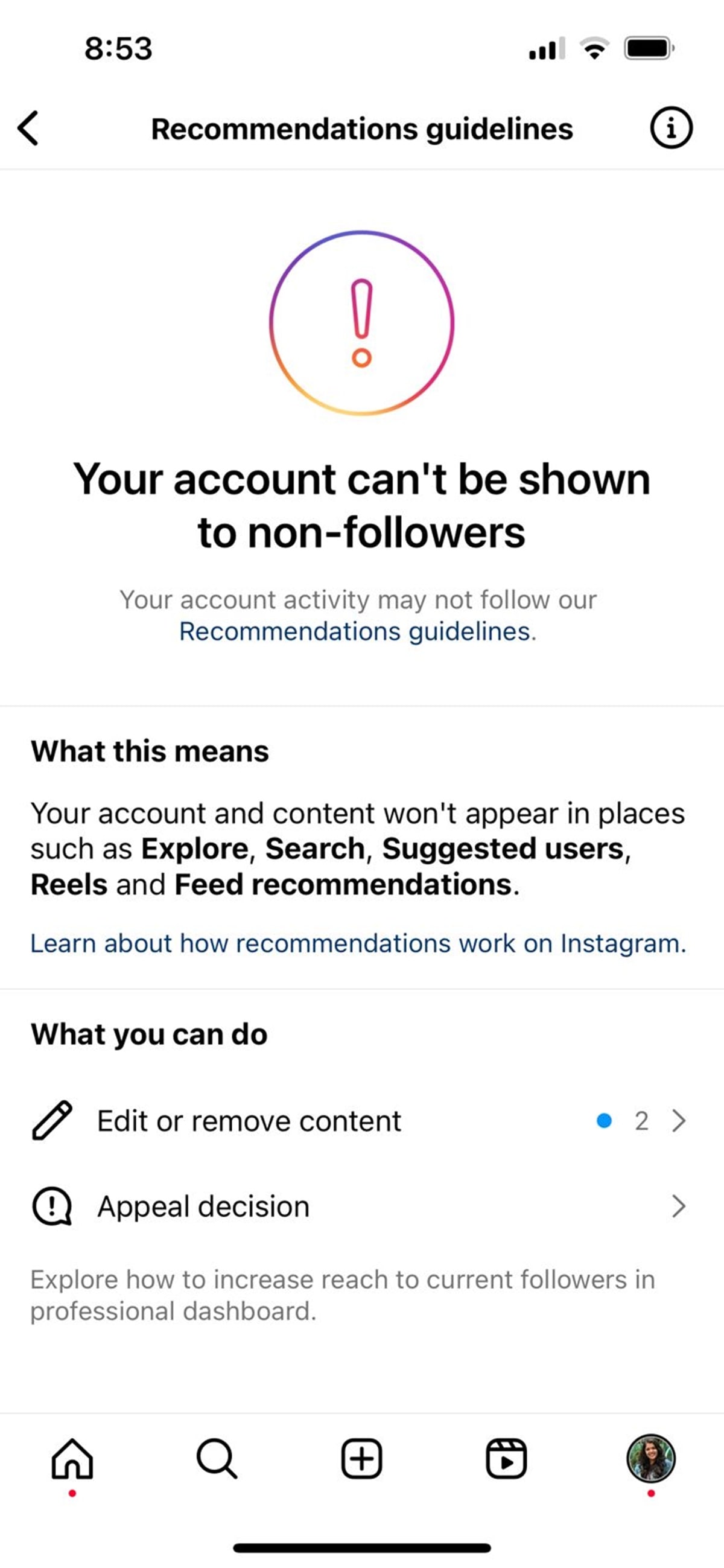Open the Recommendations guidelines link

pos(357,631)
